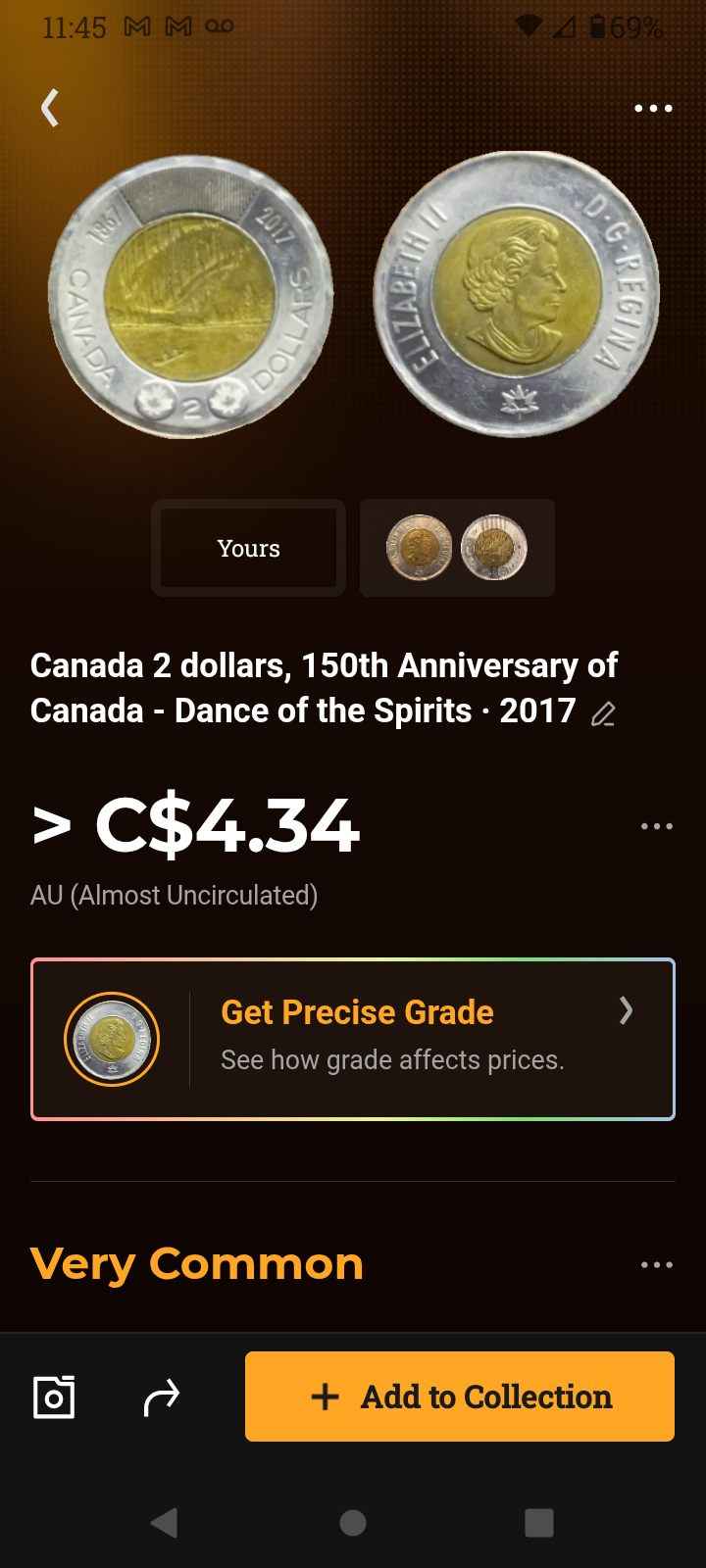This screenshot has width=706, height=1568.
Task: Switch to the reference coin images tab
Action: tap(457, 548)
